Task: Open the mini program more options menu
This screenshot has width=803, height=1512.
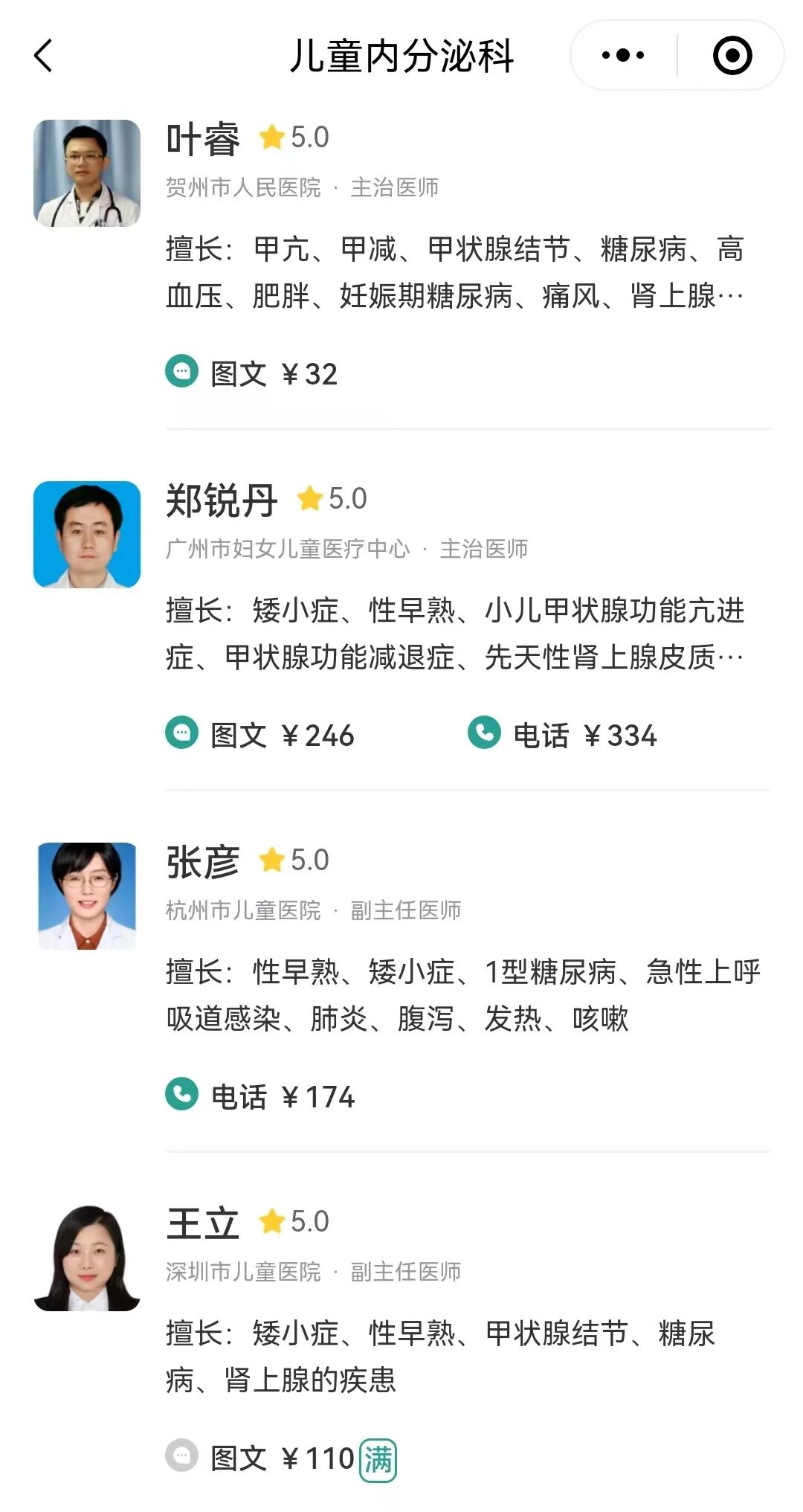Action: point(623,55)
